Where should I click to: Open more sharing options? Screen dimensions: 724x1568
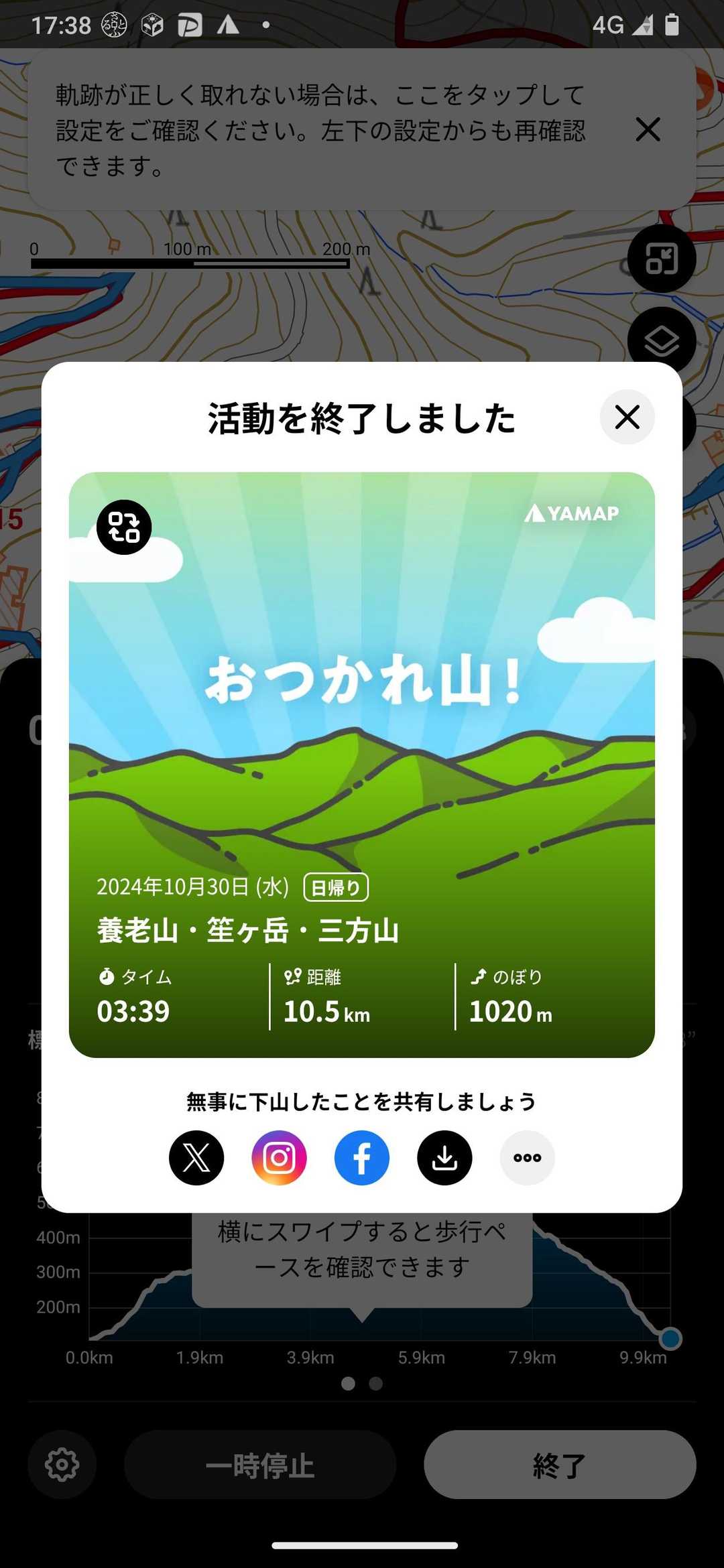coord(528,1158)
